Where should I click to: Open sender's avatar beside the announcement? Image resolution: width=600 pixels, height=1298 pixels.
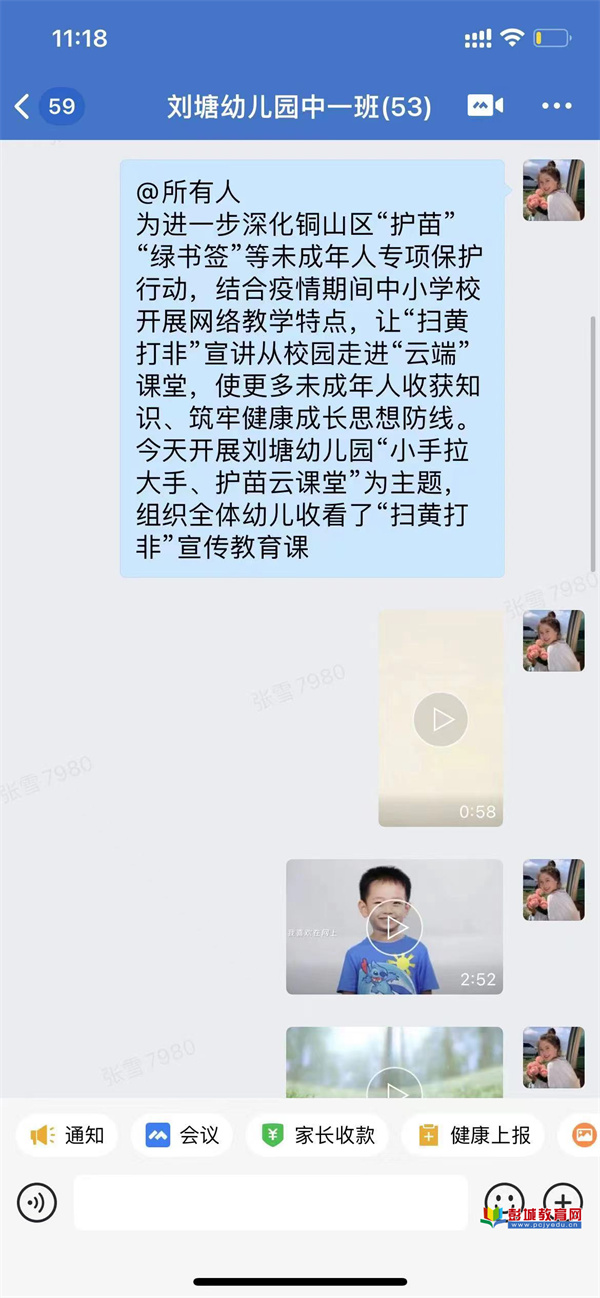coord(553,190)
